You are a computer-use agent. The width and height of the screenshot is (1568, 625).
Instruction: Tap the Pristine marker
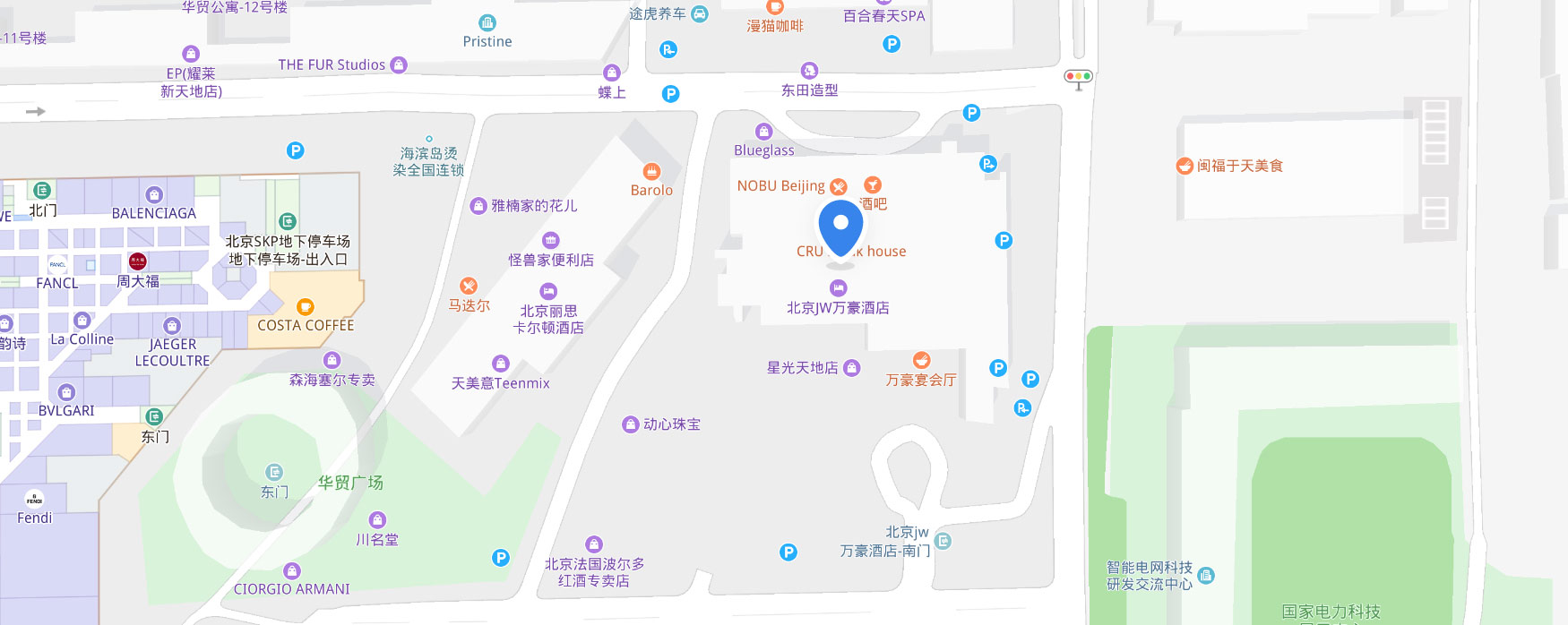(487, 23)
